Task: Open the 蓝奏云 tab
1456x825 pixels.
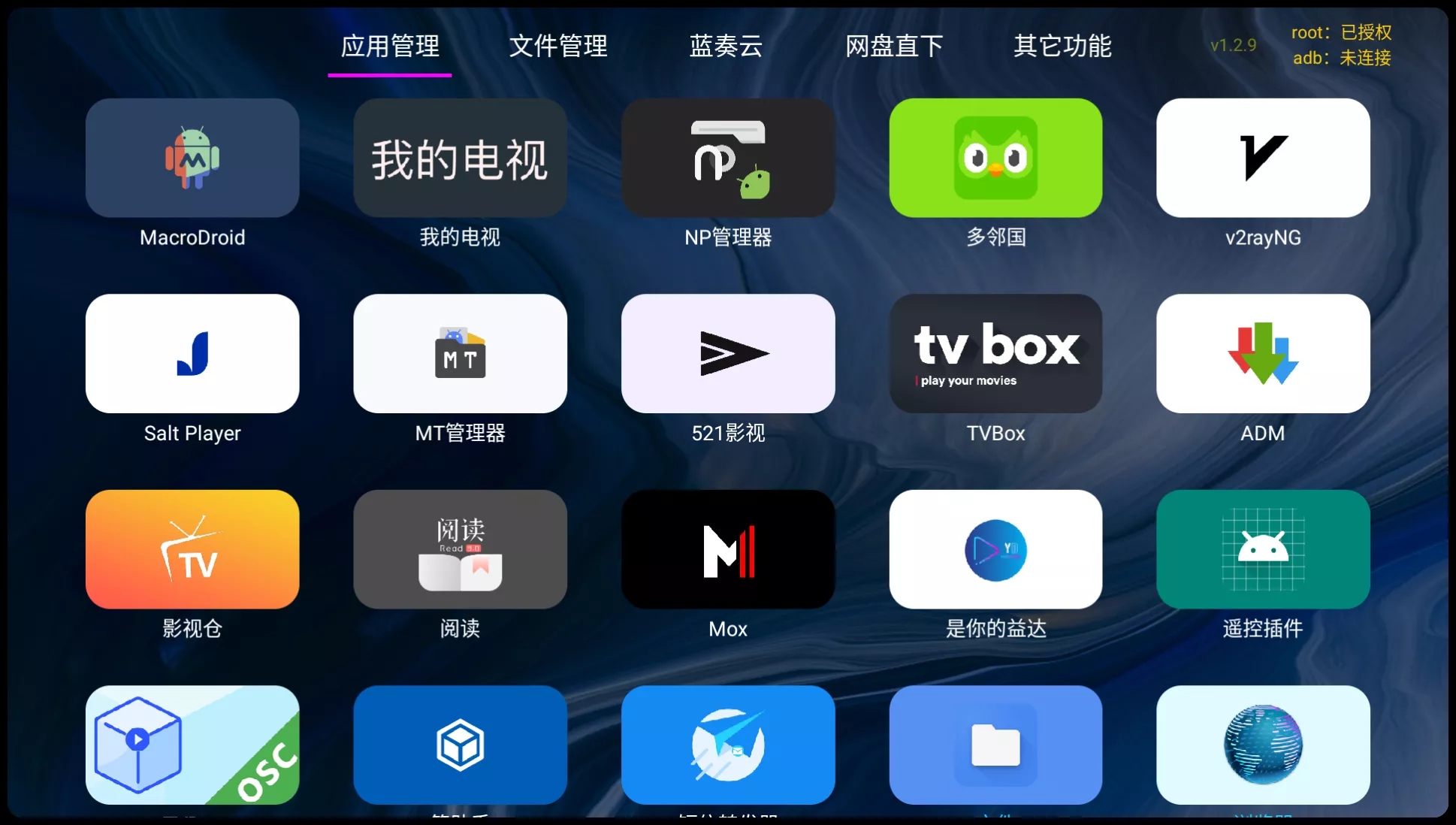Action: point(726,47)
